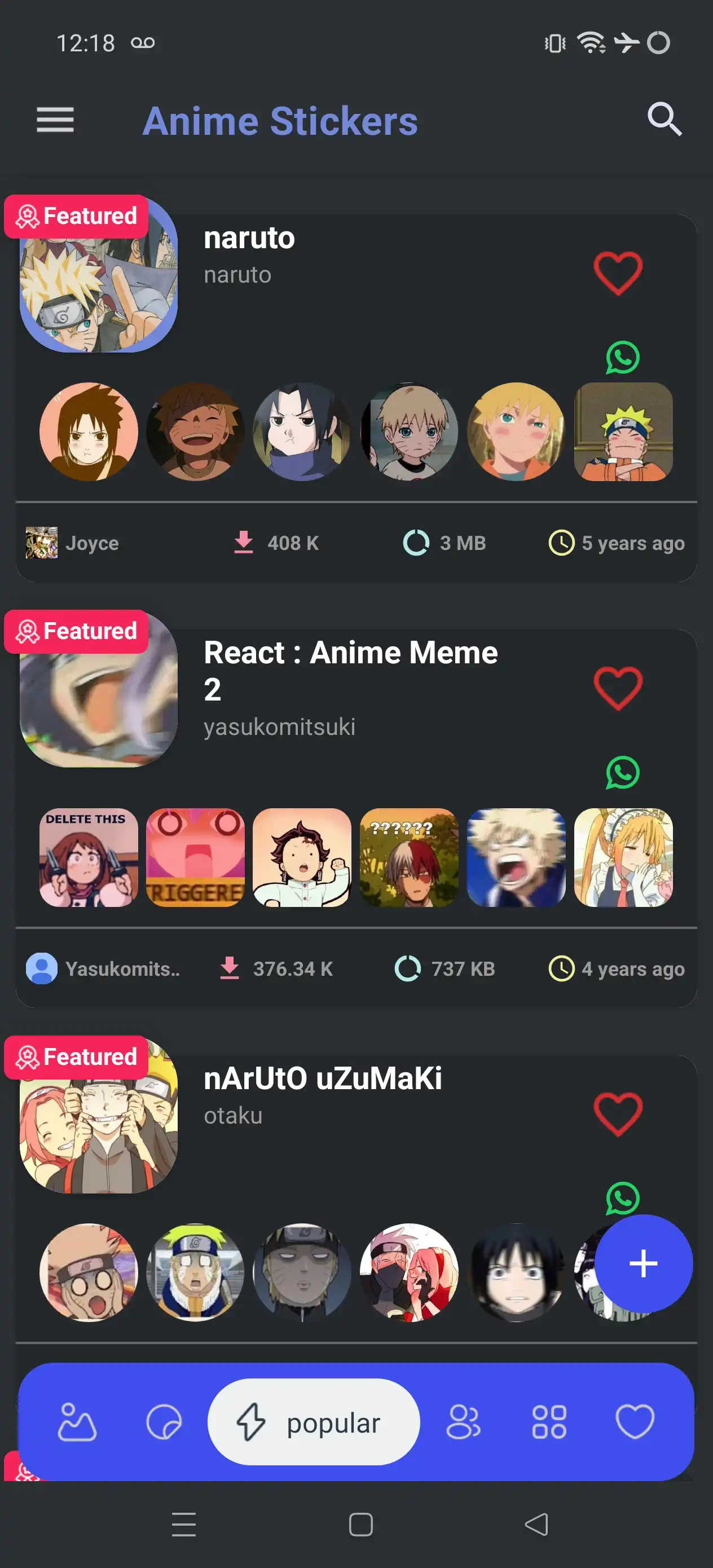Add React : Anime Meme 2 to WhatsApp
Image resolution: width=713 pixels, height=1568 pixels.
pyautogui.click(x=622, y=772)
